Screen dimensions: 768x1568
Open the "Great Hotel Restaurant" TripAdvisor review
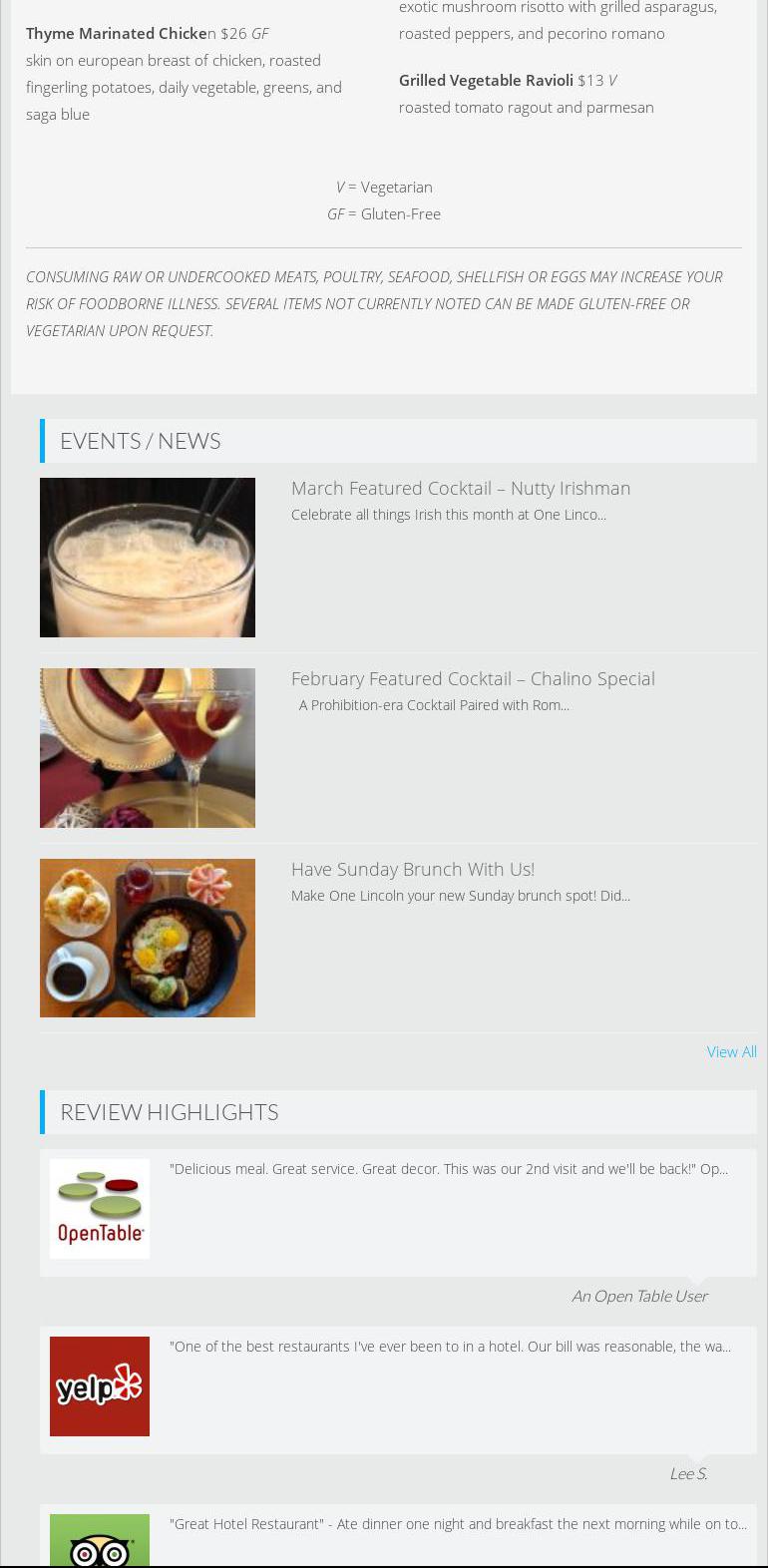pos(457,1524)
